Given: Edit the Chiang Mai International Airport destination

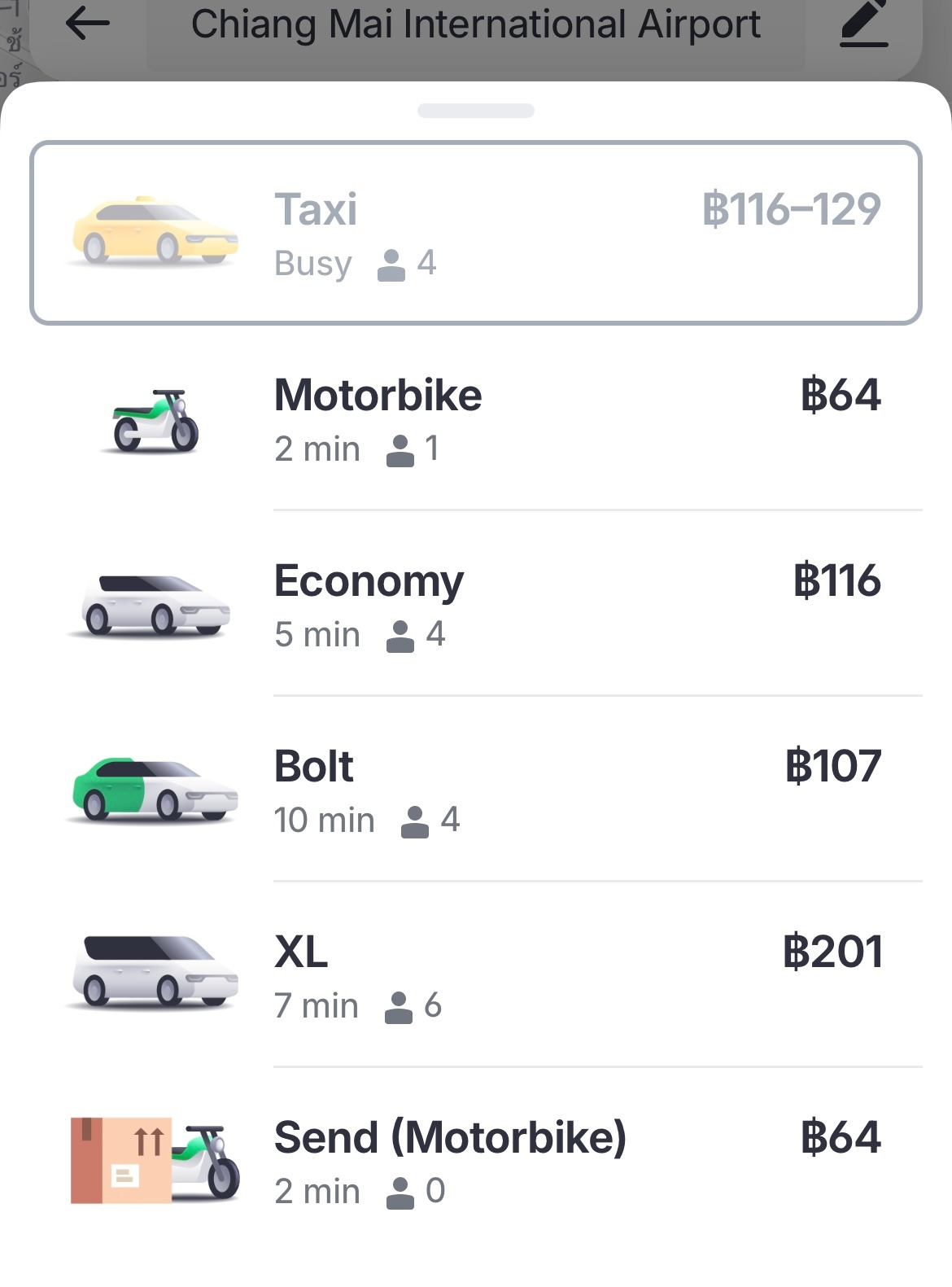Looking at the screenshot, I should (863, 26).
